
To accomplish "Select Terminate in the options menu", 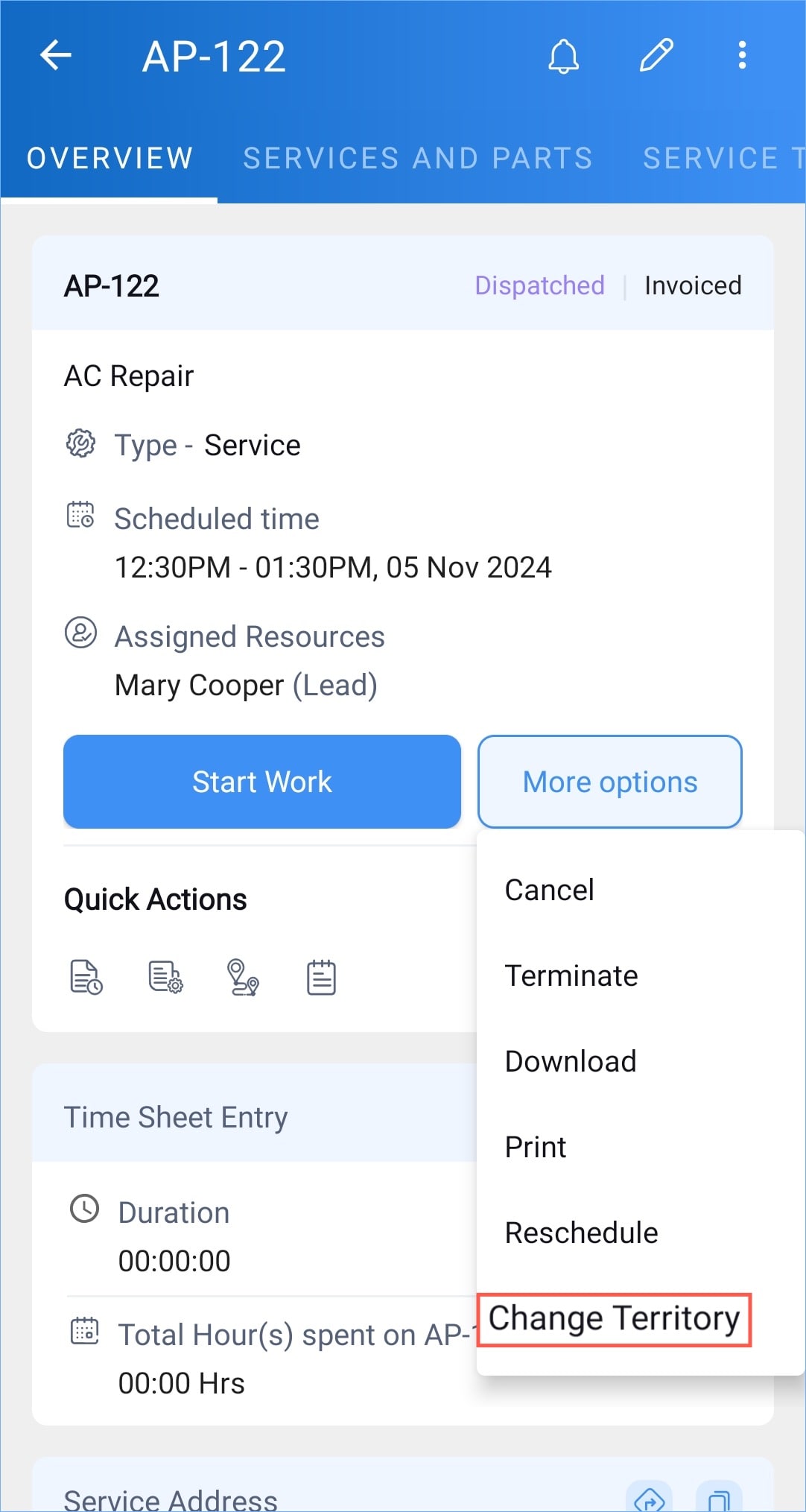I will [x=571, y=975].
